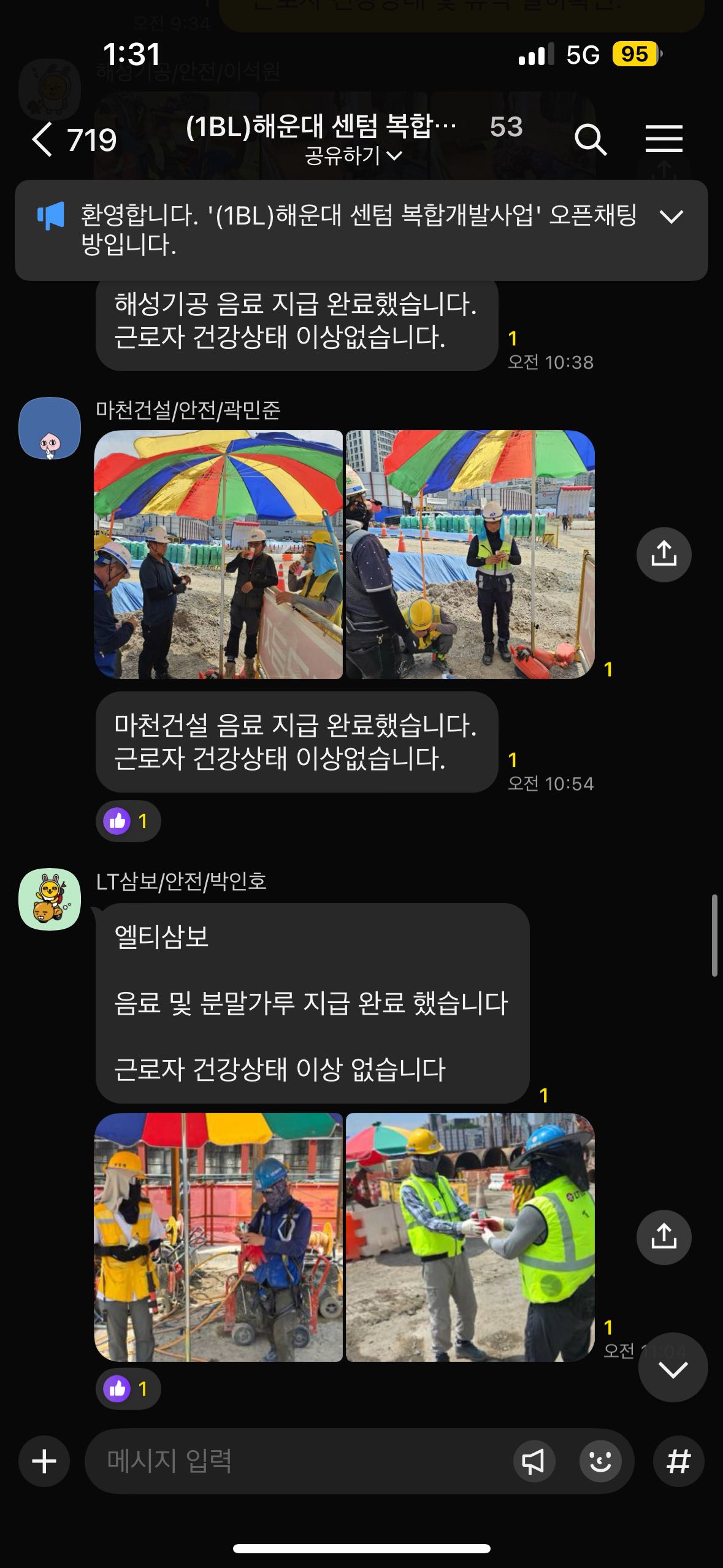Tap the 공유하기 dropdown under the title

[x=353, y=156]
